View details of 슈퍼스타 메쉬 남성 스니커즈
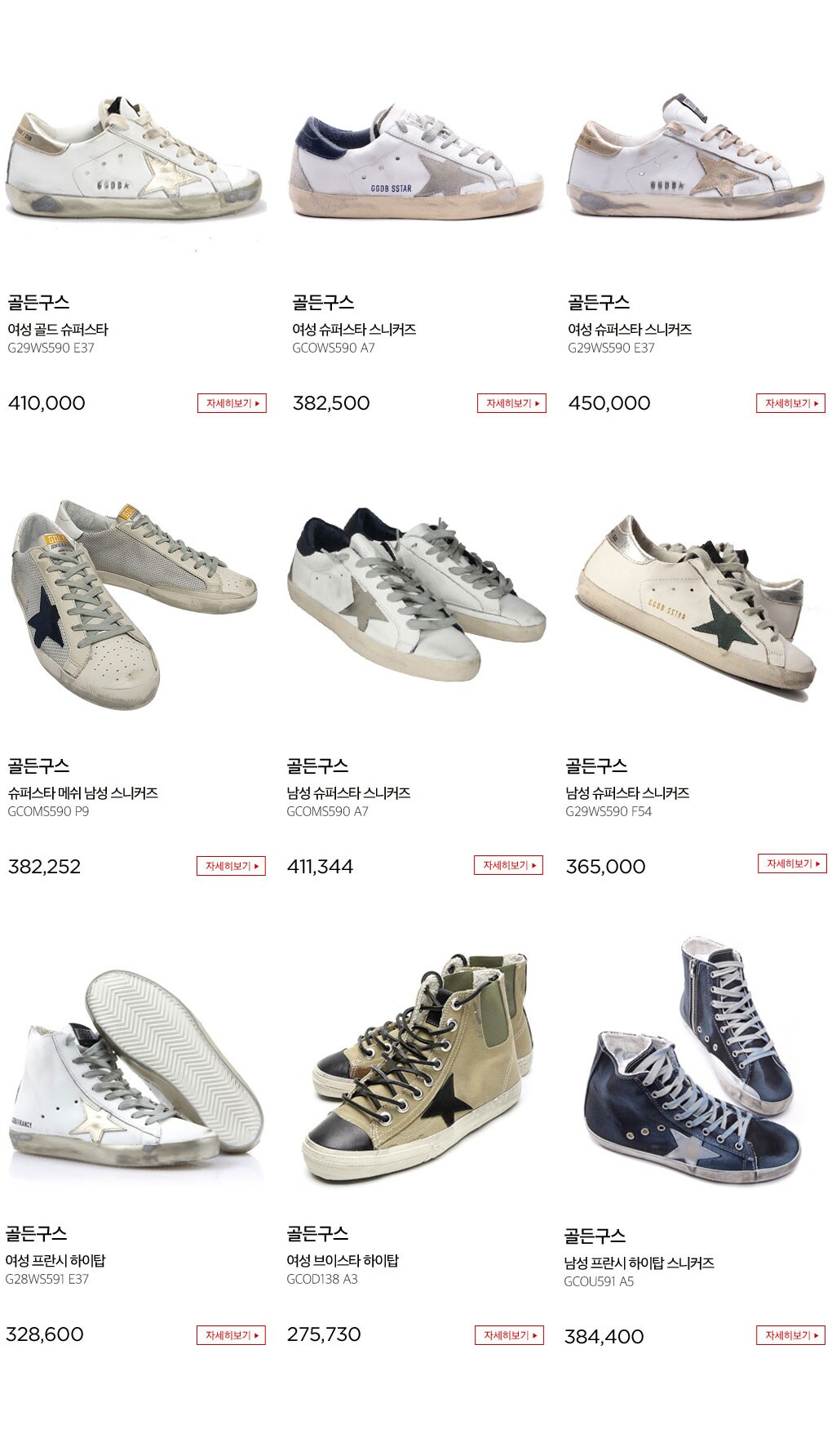Image resolution: width=832 pixels, height=1456 pixels. (x=231, y=866)
